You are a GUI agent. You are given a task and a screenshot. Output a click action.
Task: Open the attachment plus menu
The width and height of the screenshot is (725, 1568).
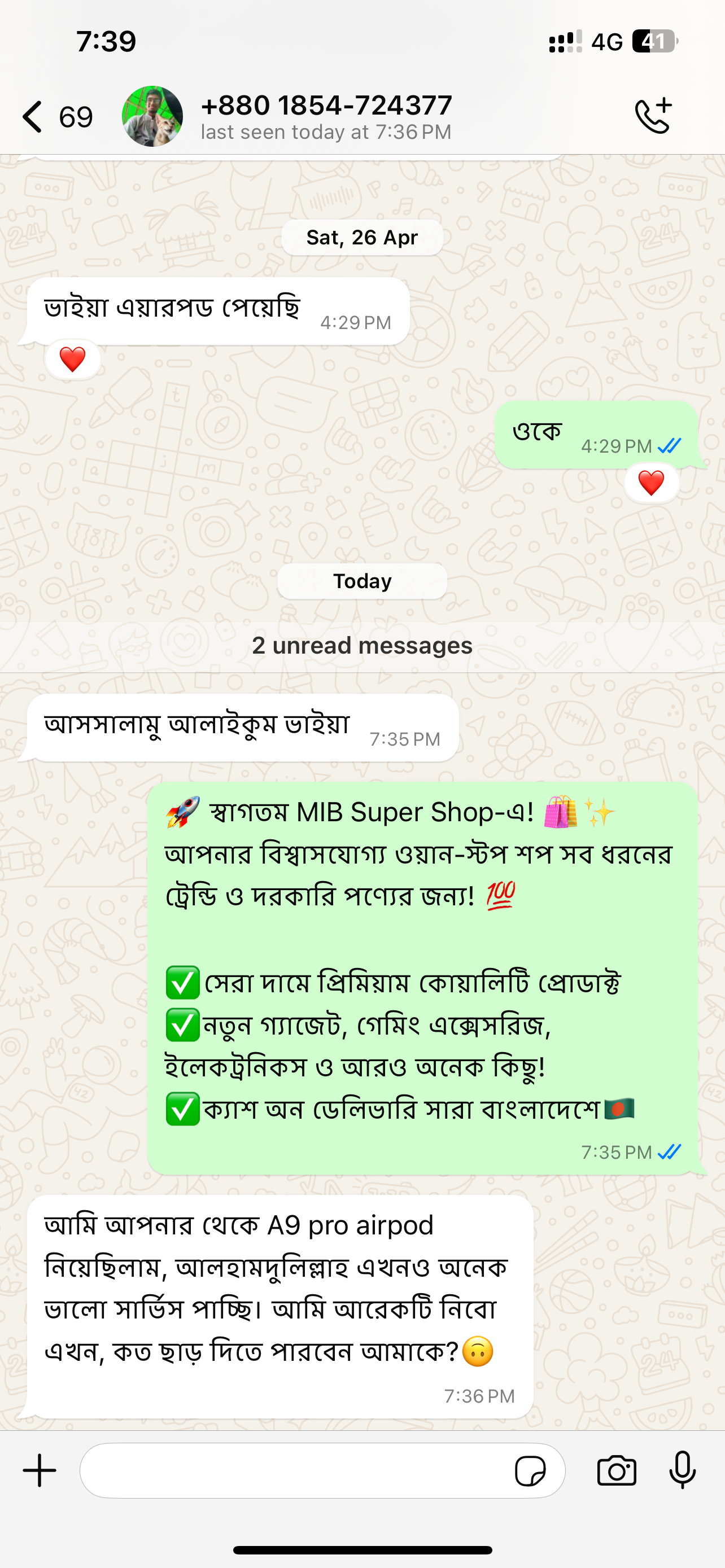pos(40,1470)
